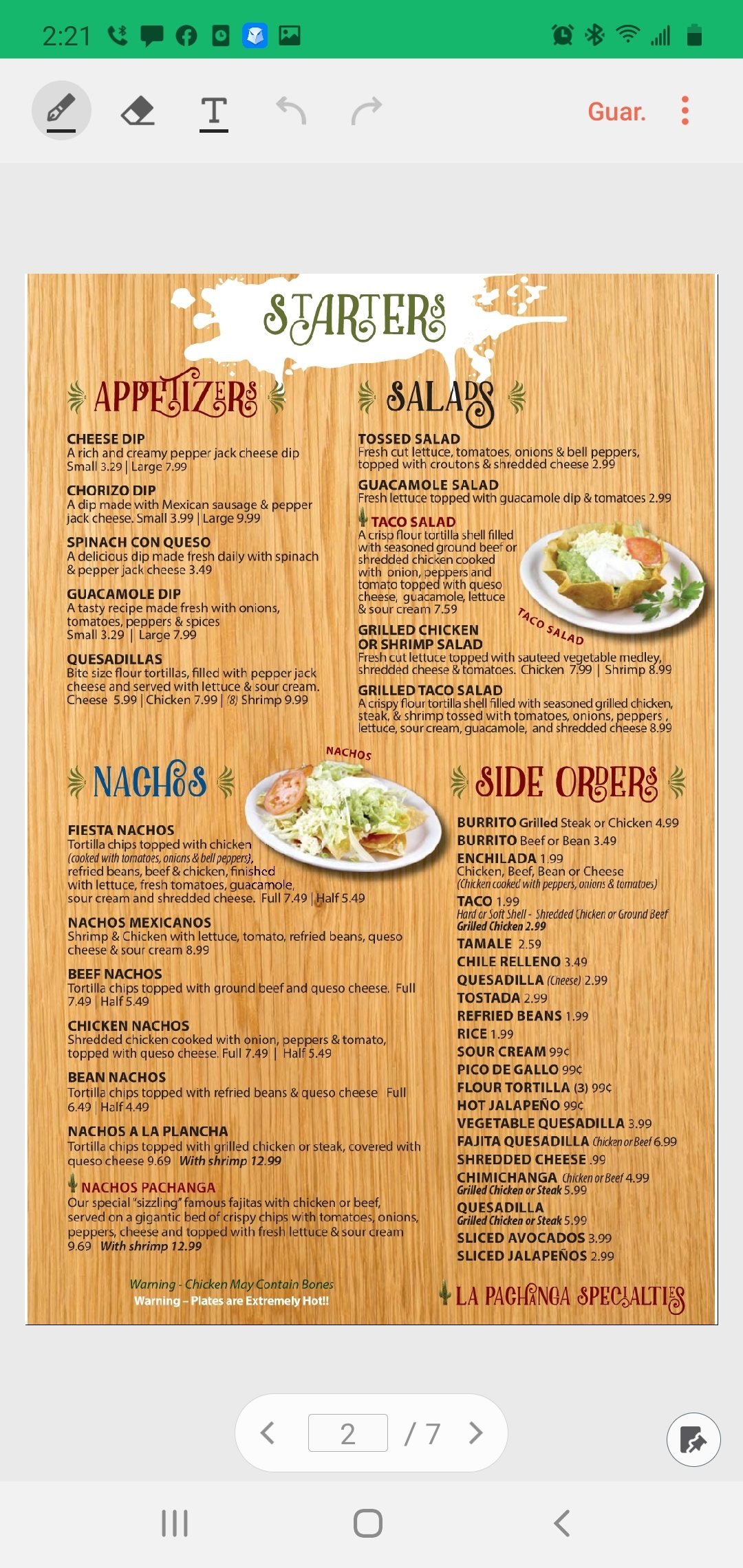Choose the text annotation tool
Viewport: 743px width, 1568px height.
(214, 111)
